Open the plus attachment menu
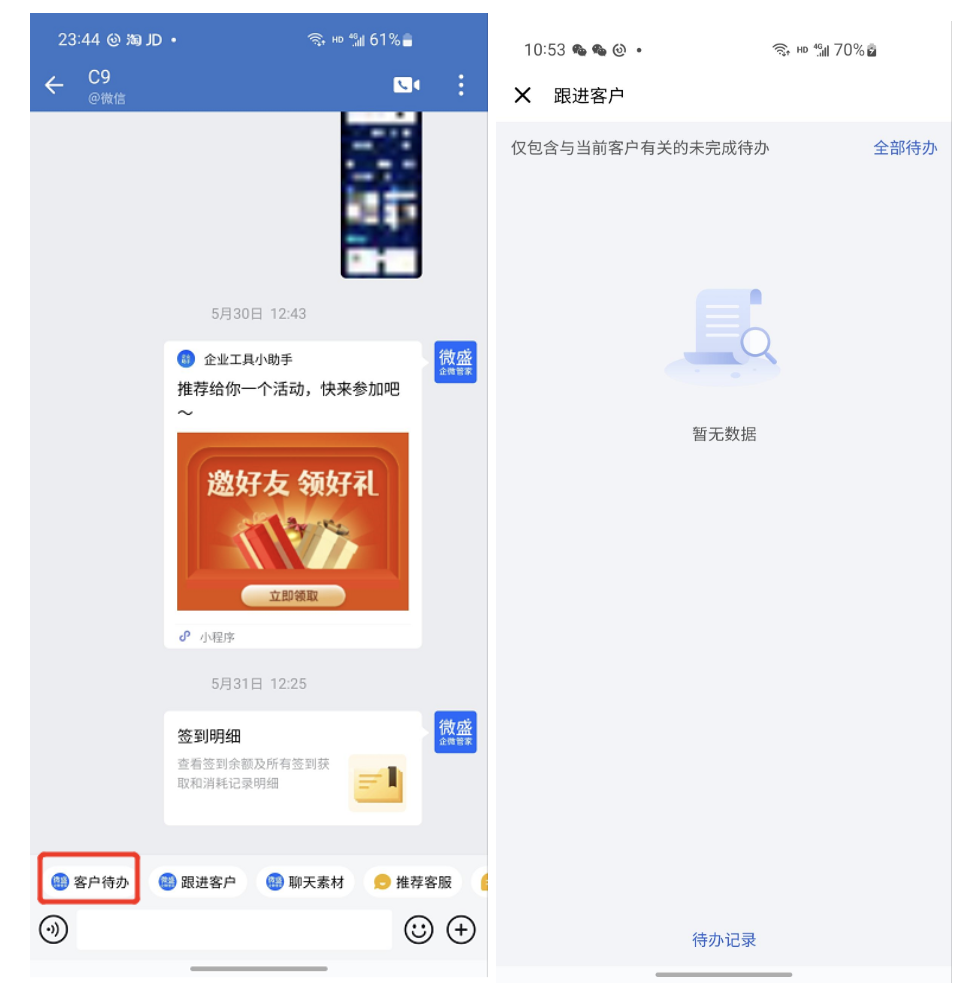The width and height of the screenshot is (968, 1000). (x=461, y=930)
